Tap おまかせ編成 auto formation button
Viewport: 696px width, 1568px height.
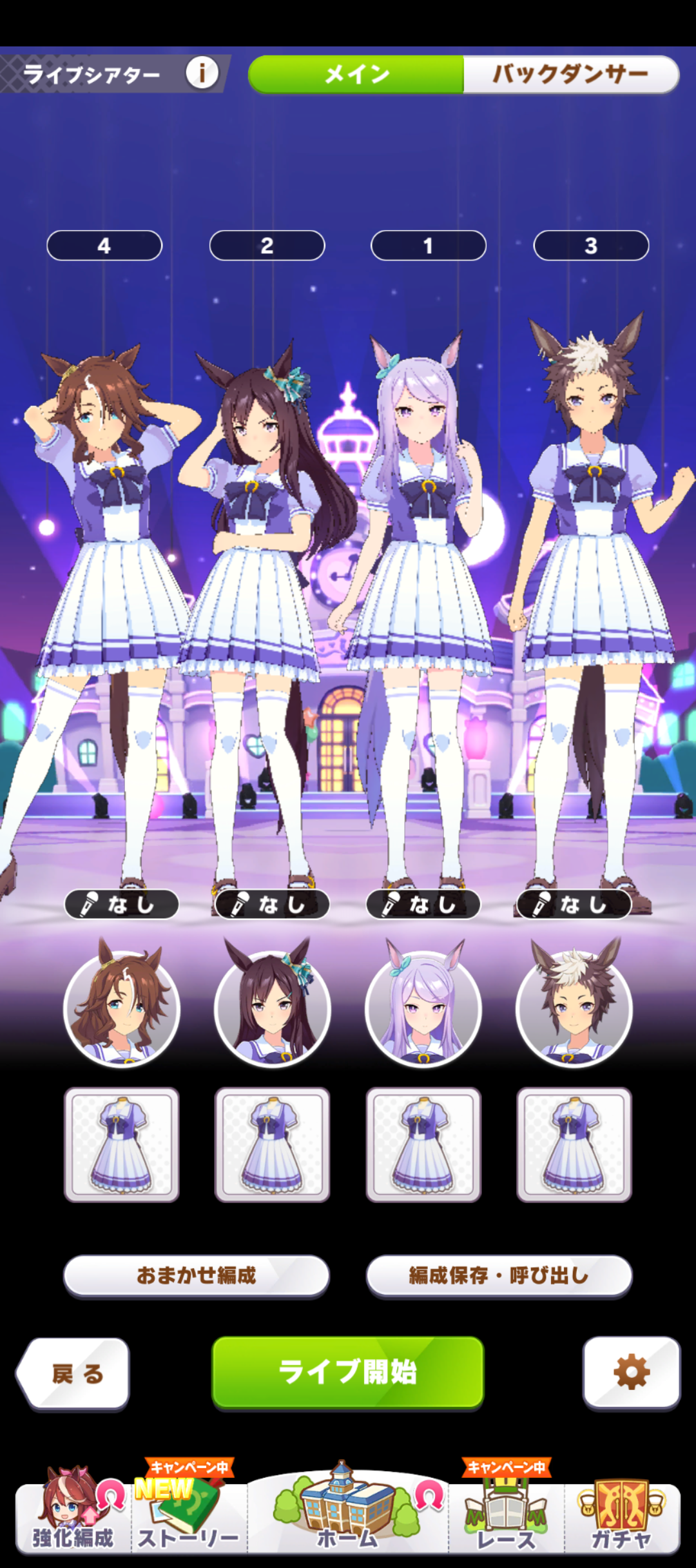point(197,1275)
